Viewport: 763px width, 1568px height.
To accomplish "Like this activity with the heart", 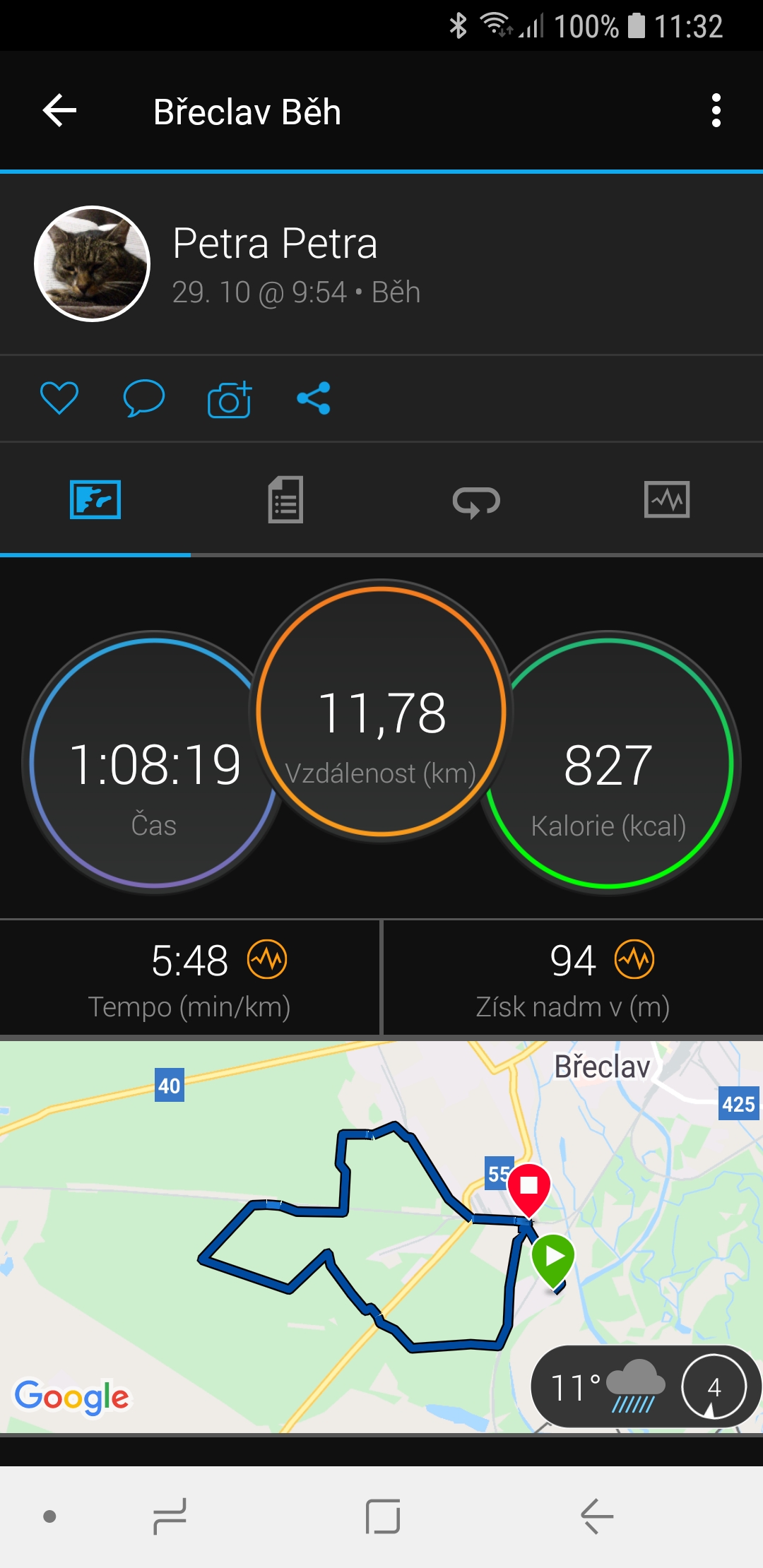I will pos(59,398).
